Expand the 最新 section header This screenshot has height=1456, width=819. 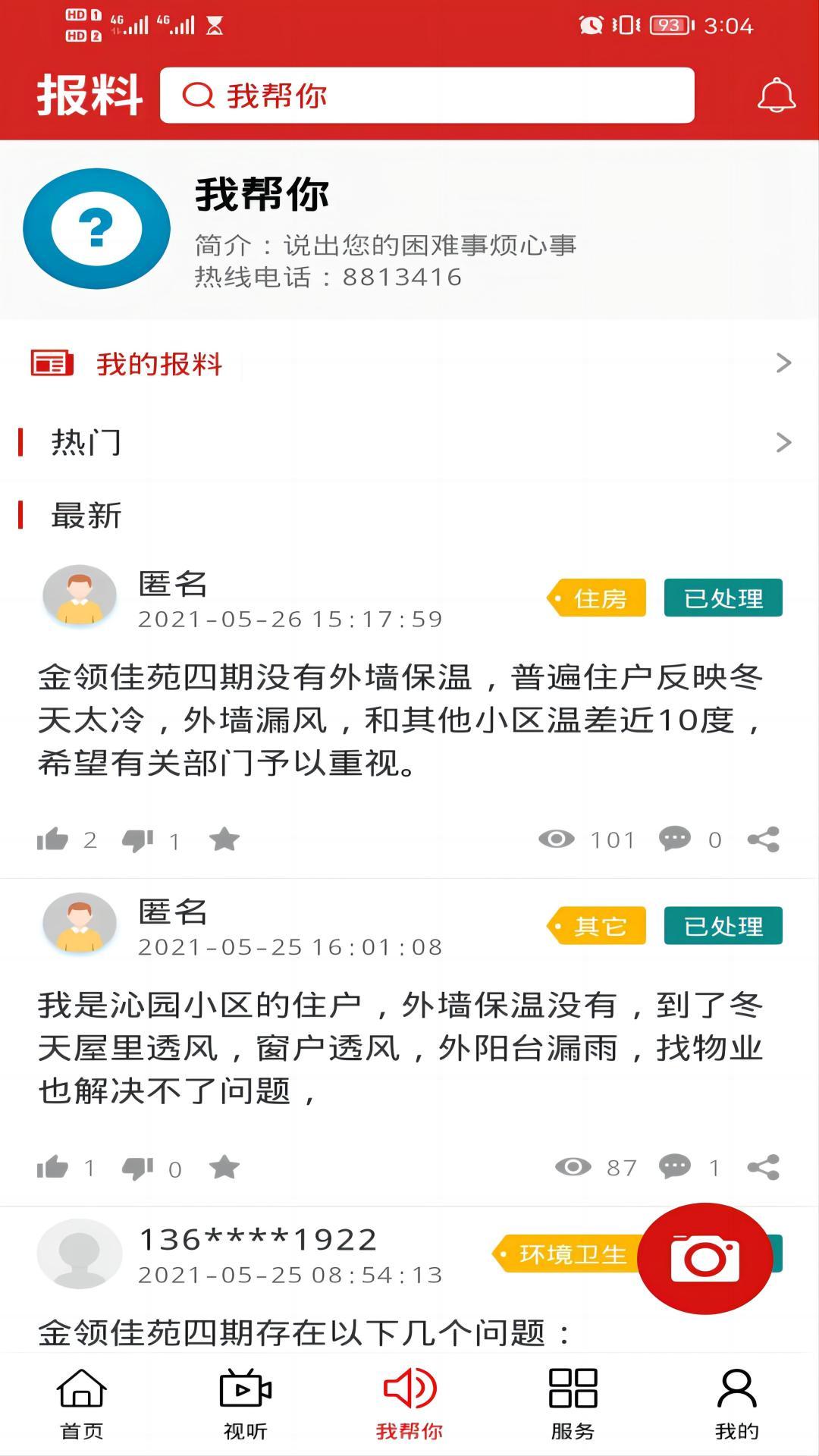(86, 516)
